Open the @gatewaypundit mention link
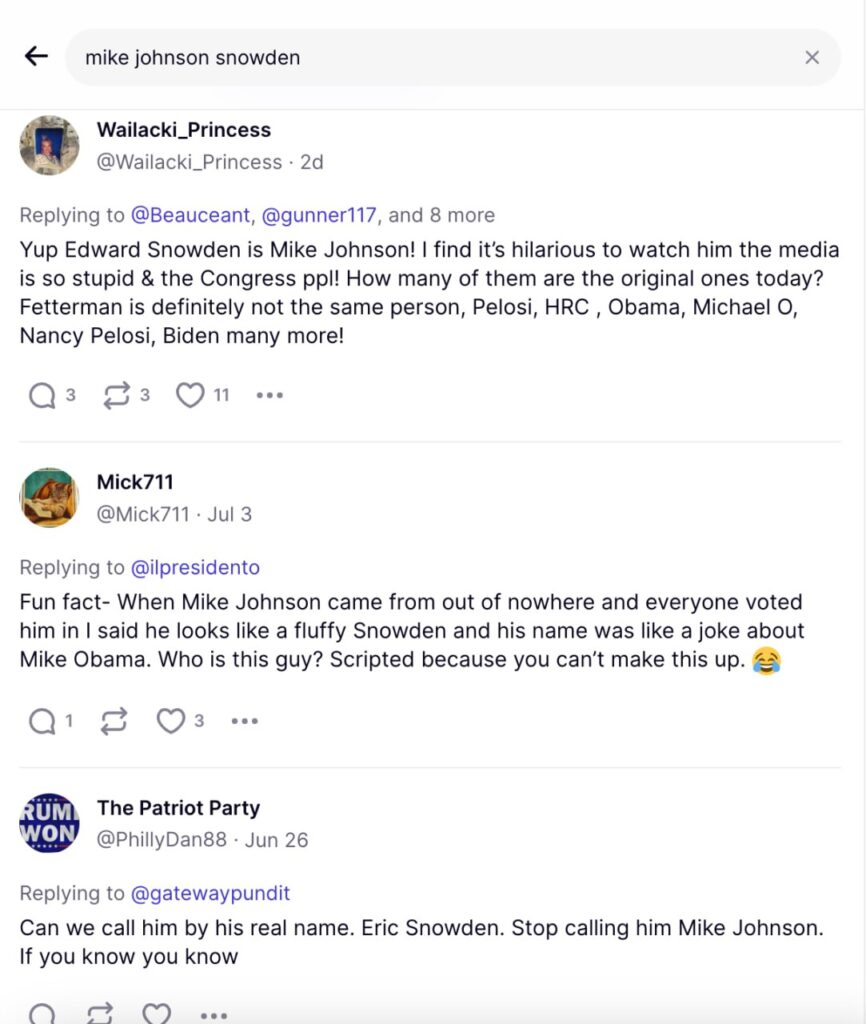This screenshot has width=866, height=1024. [210, 893]
